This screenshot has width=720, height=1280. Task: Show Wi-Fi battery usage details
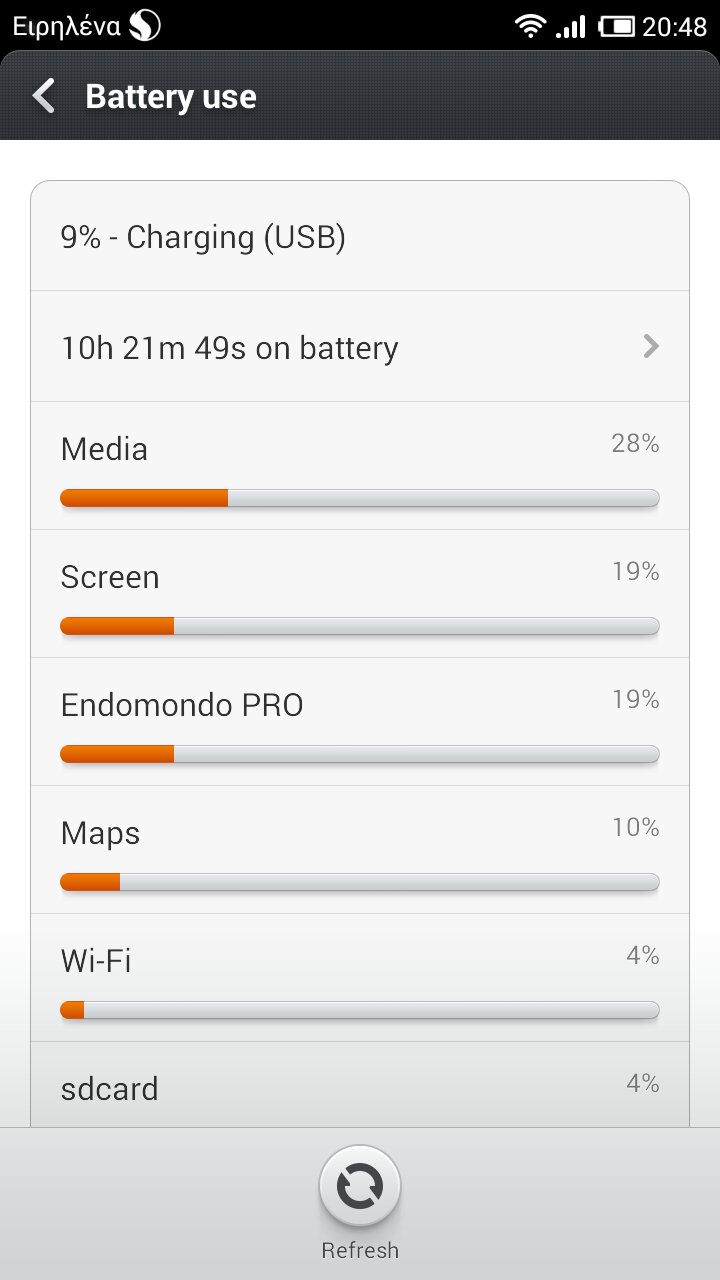[x=360, y=978]
